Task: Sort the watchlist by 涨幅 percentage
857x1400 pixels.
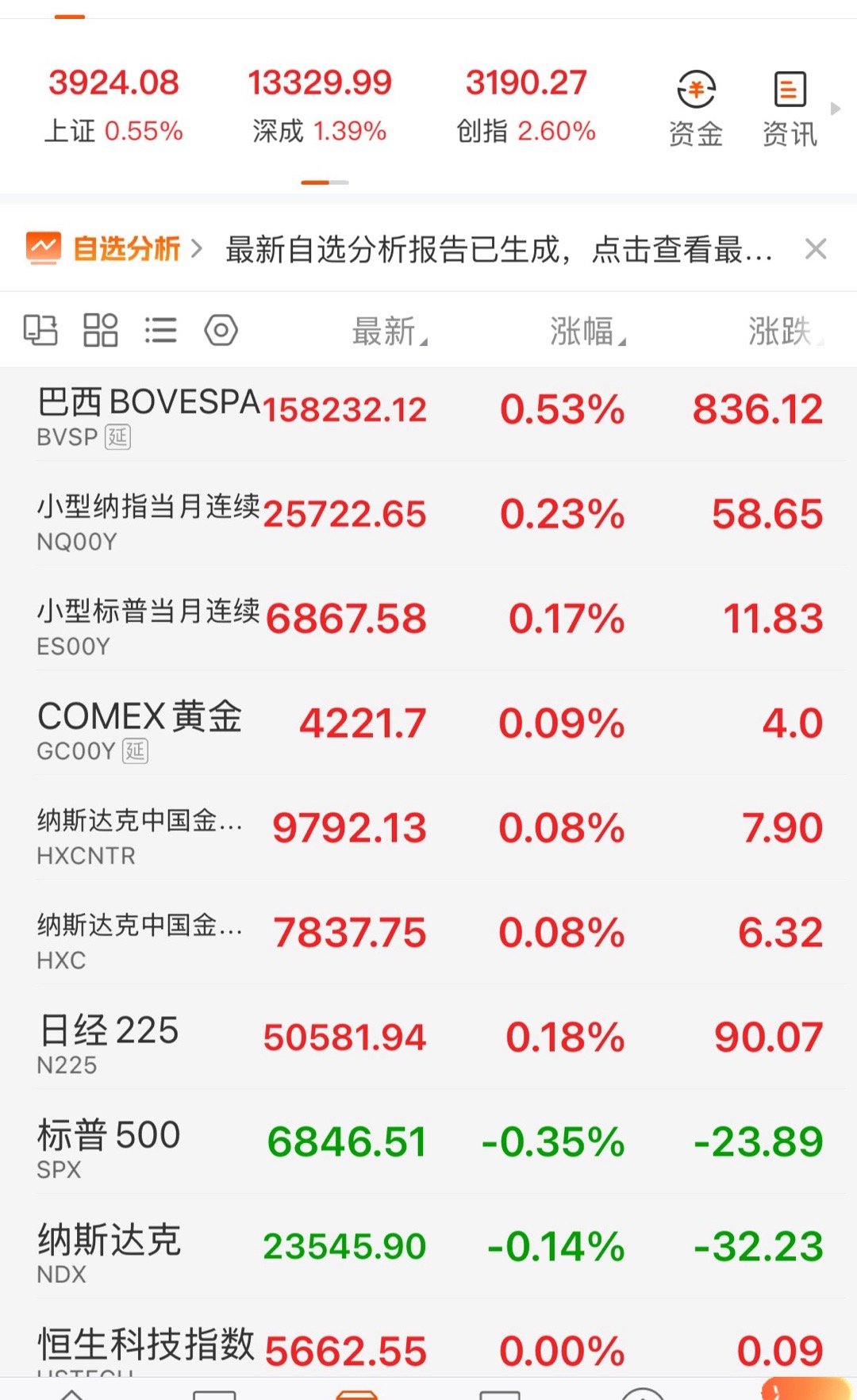Action: tap(588, 331)
